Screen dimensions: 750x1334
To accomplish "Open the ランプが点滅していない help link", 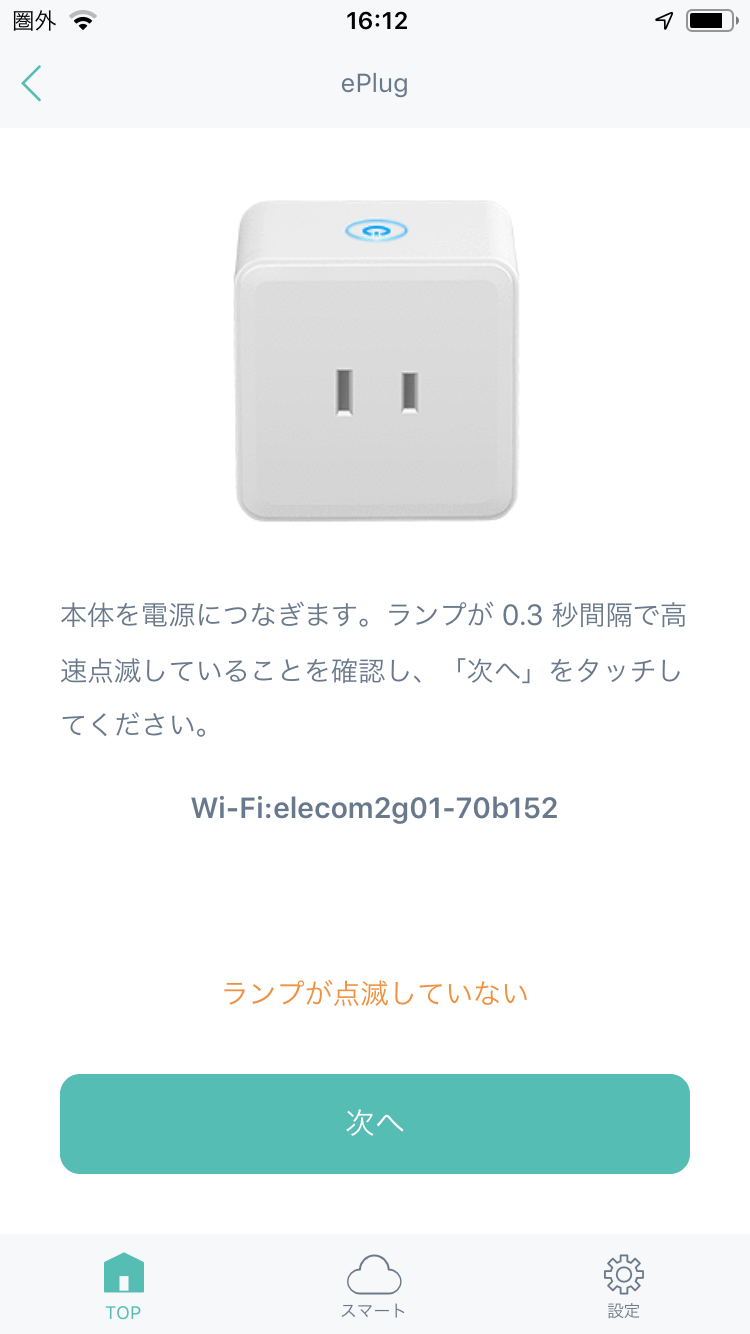I will (x=375, y=993).
